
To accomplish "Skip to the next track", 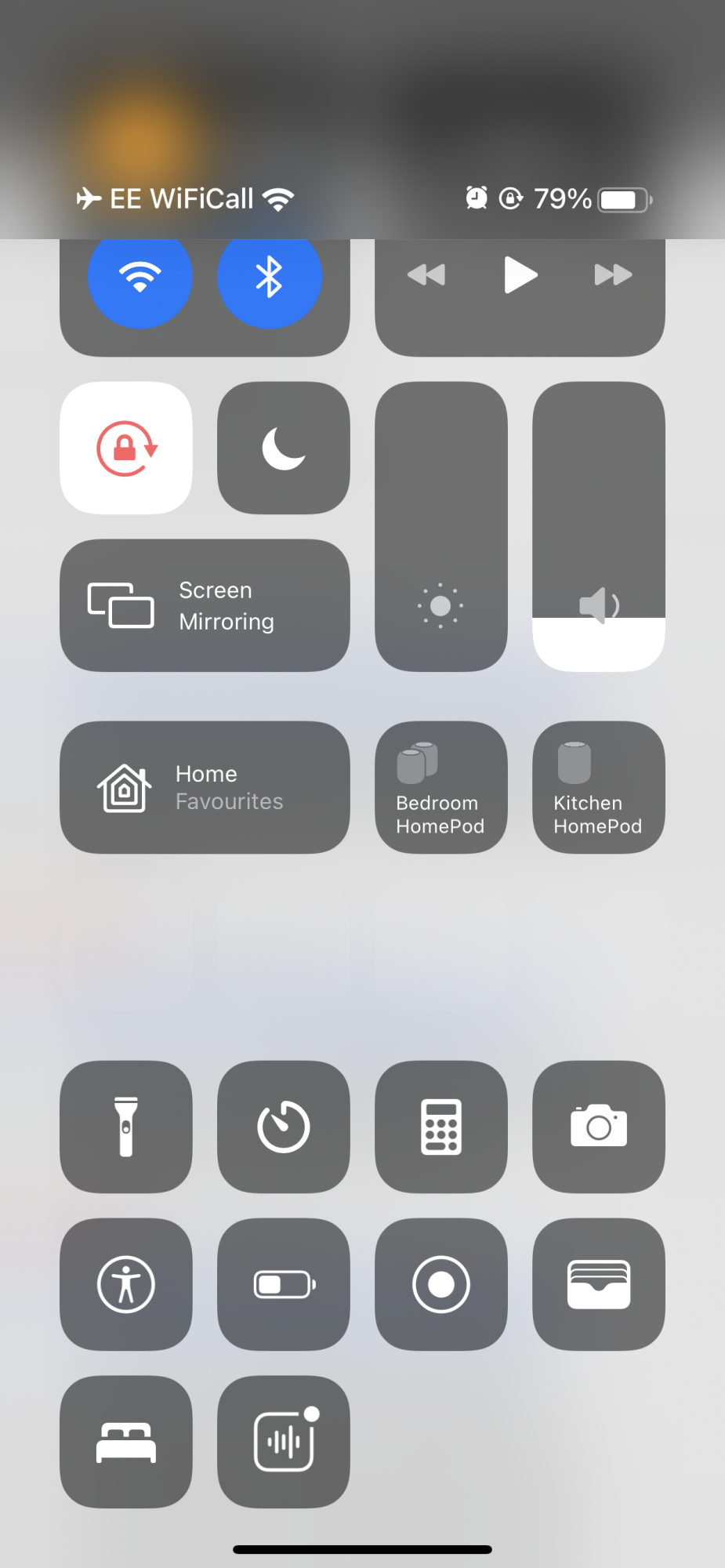I will coord(613,275).
